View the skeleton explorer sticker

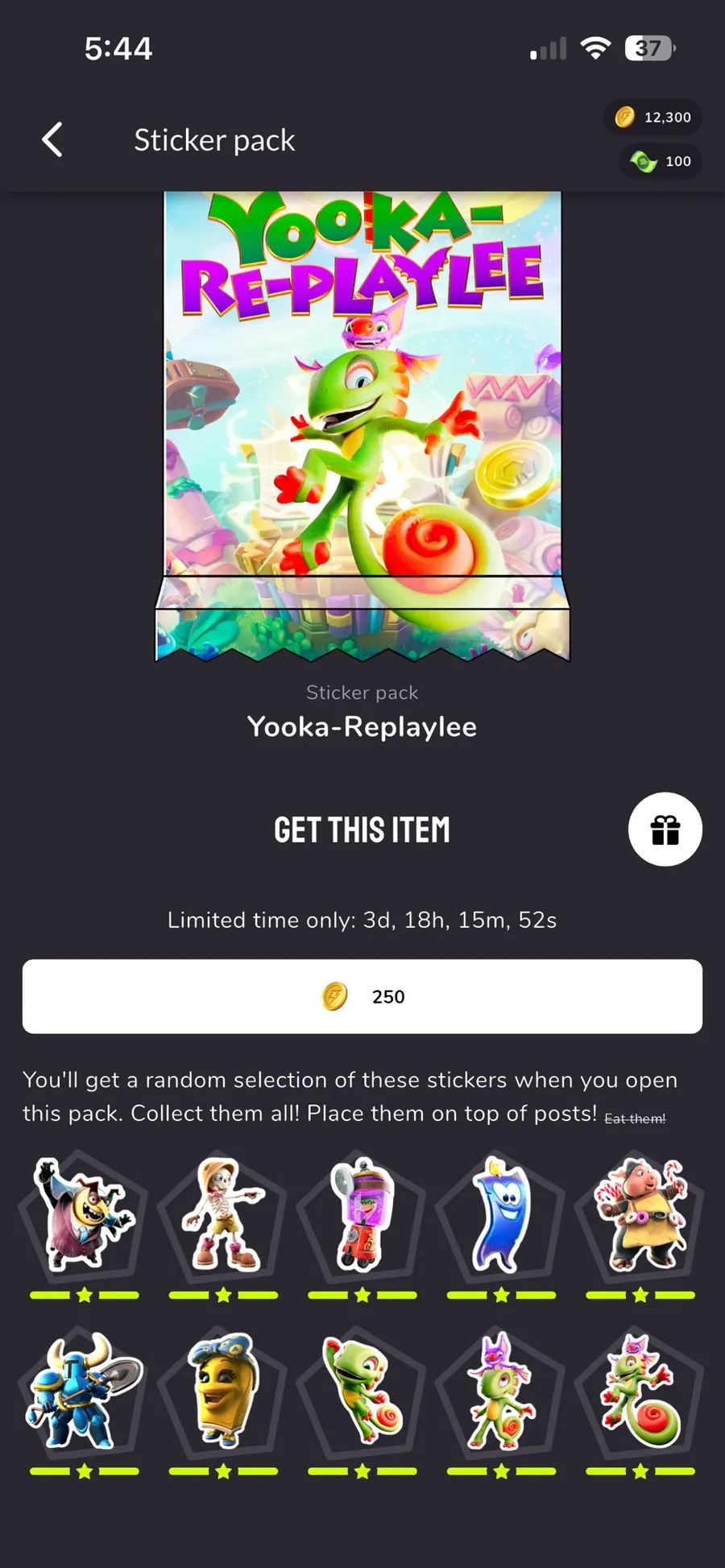tap(223, 1216)
